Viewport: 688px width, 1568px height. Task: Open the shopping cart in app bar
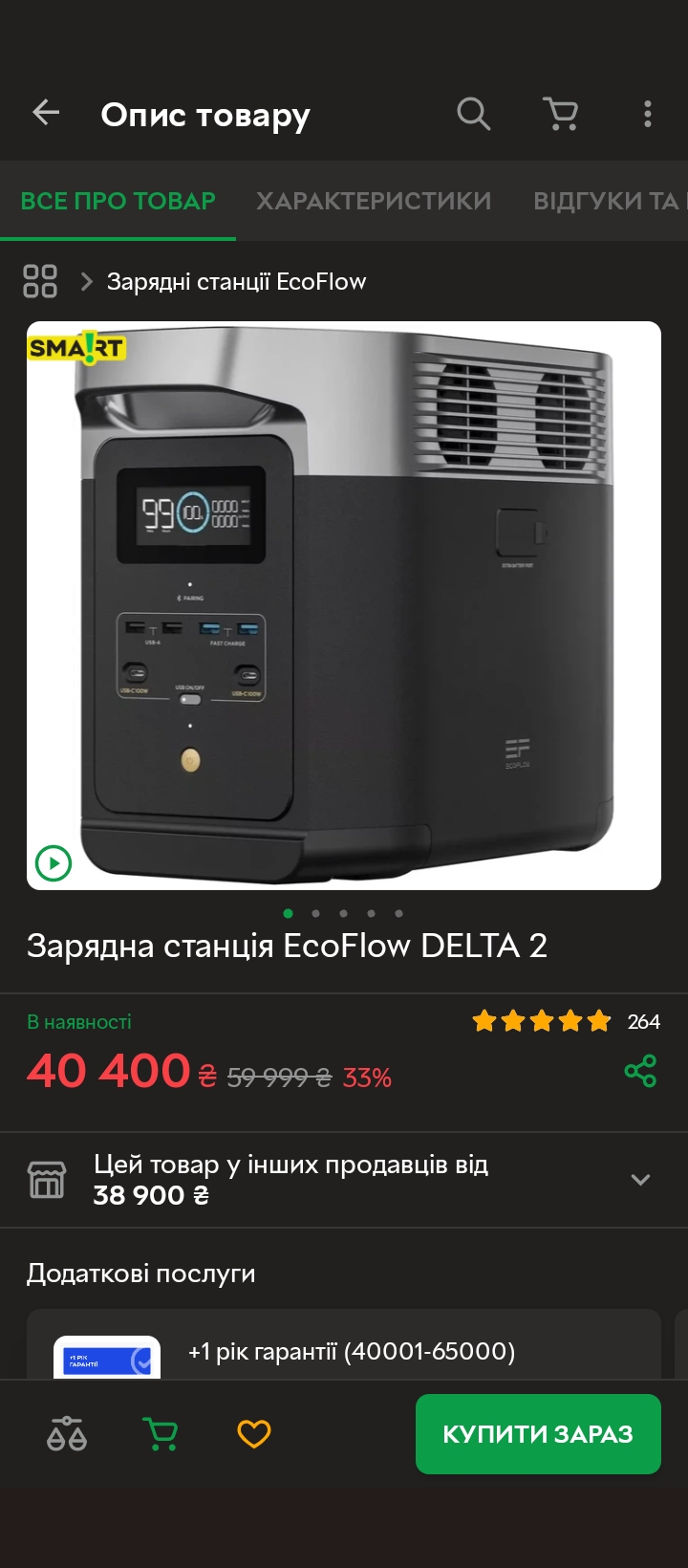[x=561, y=114]
